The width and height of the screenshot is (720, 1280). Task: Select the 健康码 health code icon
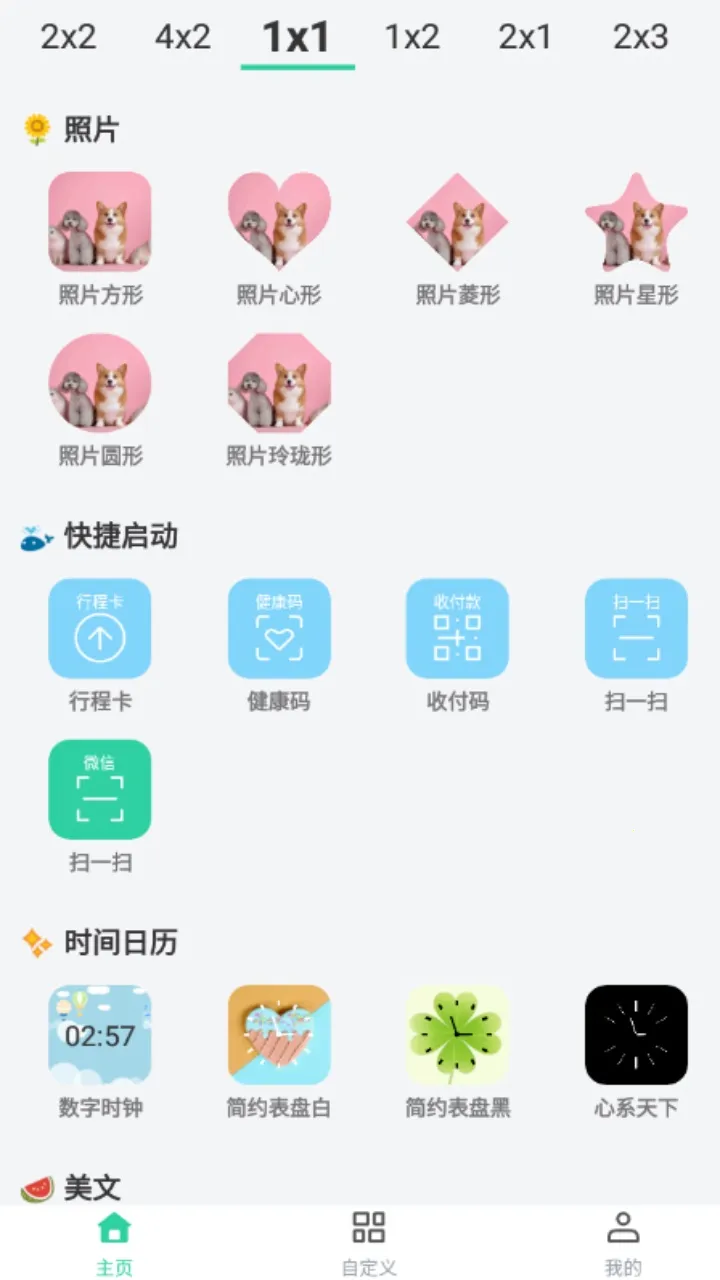click(278, 628)
